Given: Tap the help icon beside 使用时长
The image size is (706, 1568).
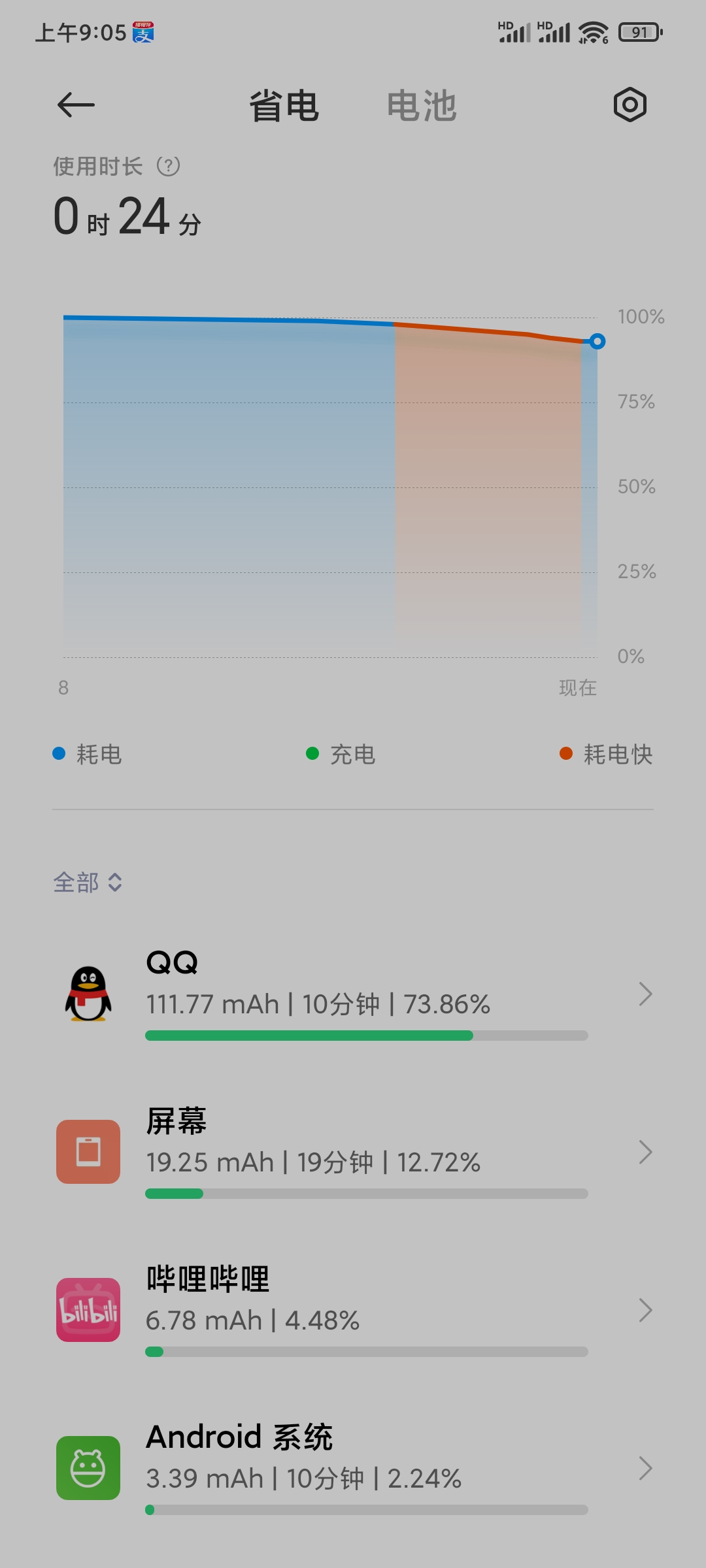Looking at the screenshot, I should click(x=169, y=166).
